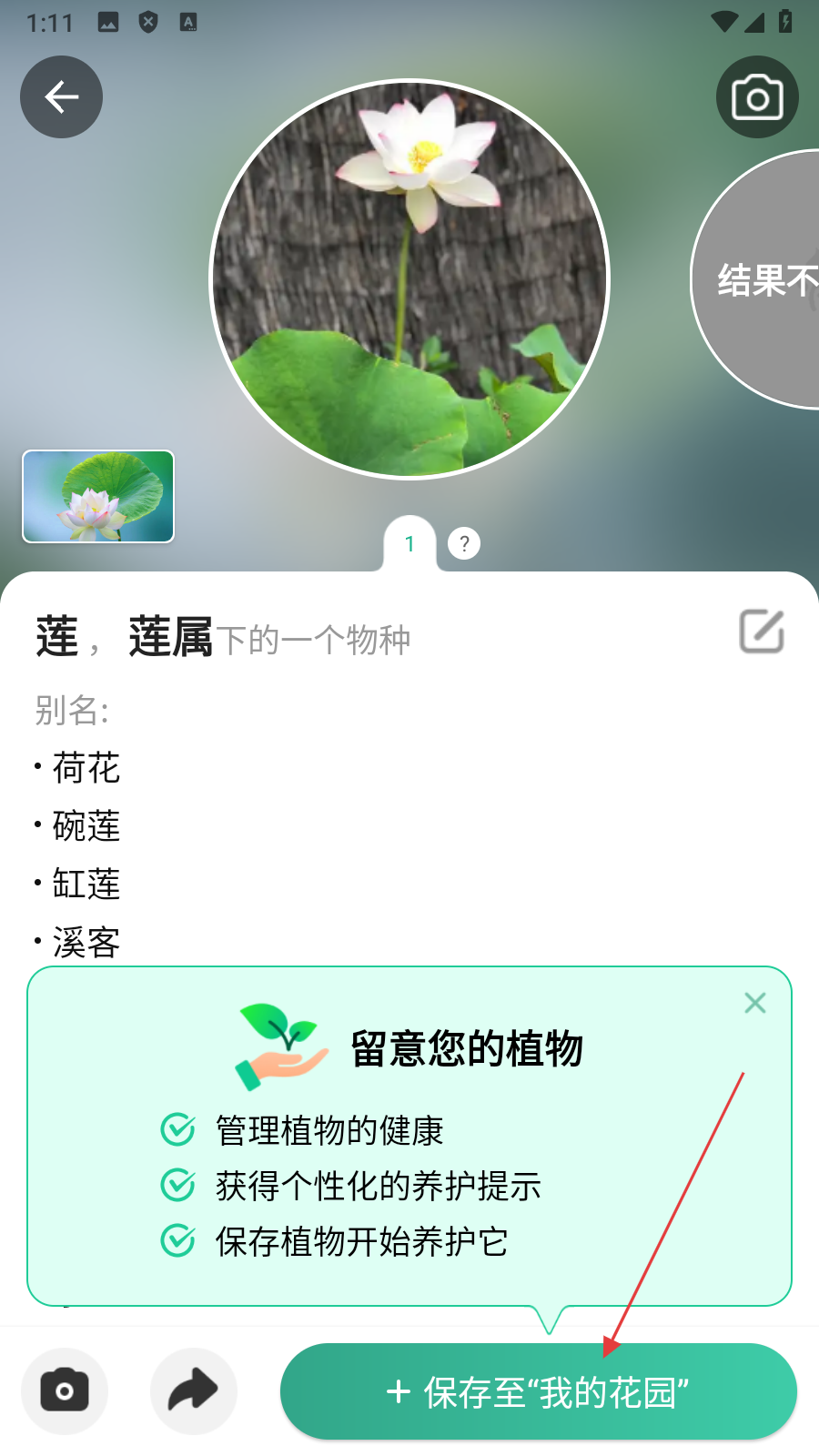
Task: Take a new photo with the bottom camera
Action: pyautogui.click(x=65, y=1391)
